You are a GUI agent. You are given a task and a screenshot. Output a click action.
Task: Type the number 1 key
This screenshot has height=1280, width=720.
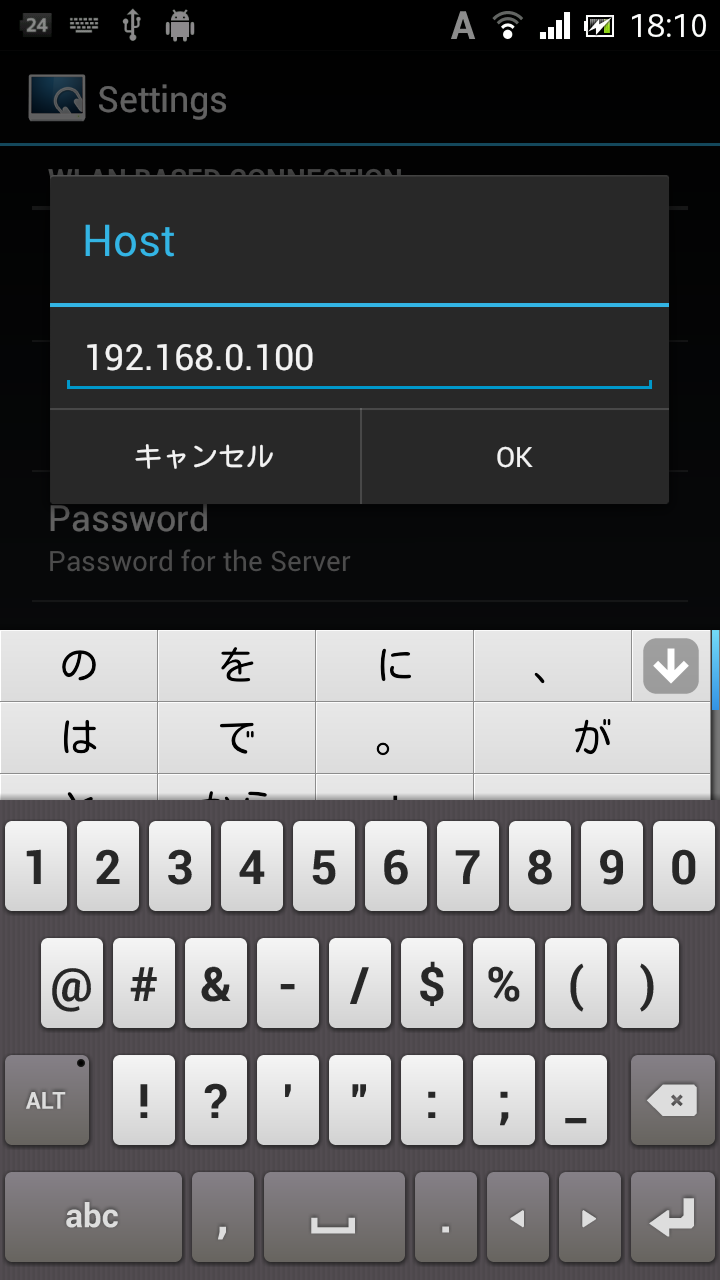[36, 867]
